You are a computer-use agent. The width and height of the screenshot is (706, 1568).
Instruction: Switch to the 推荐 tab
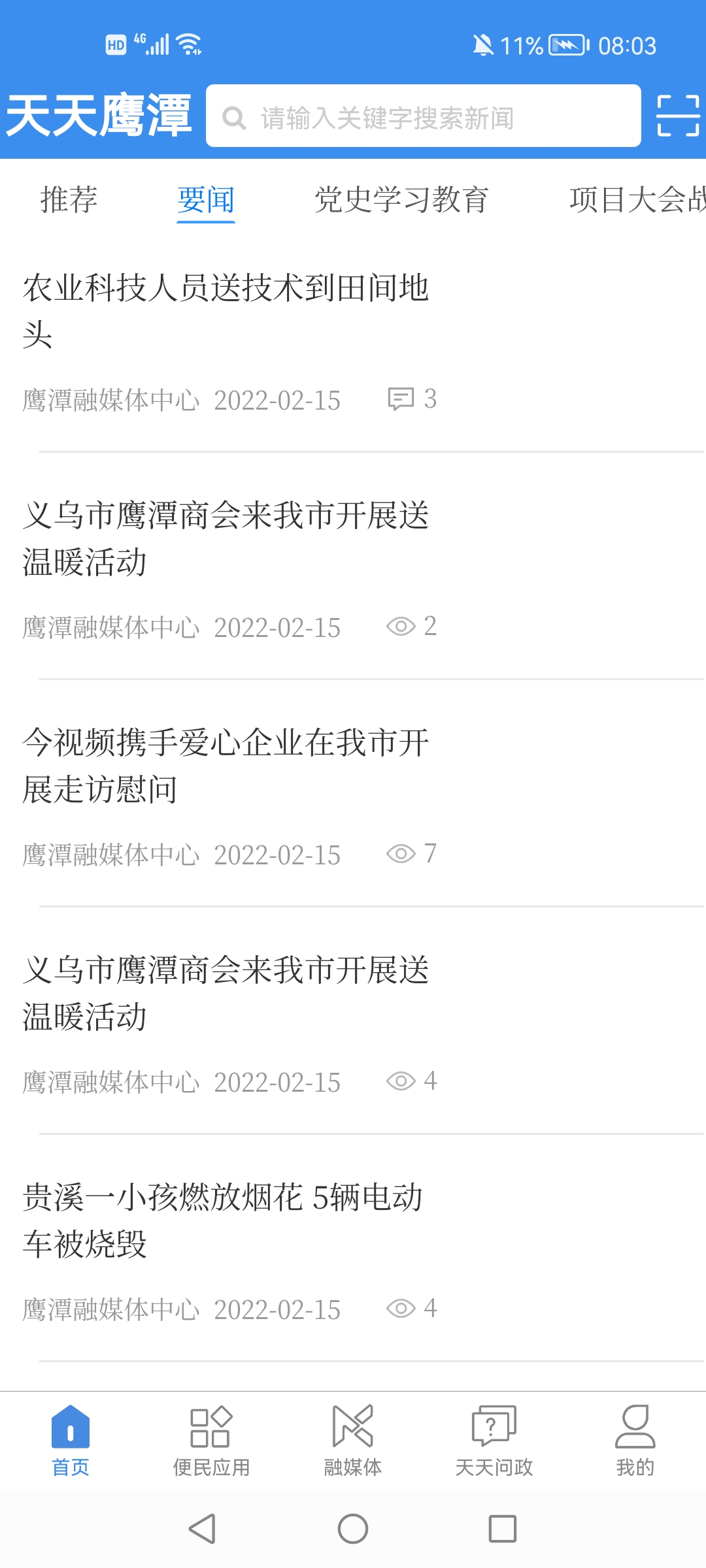coord(69,199)
